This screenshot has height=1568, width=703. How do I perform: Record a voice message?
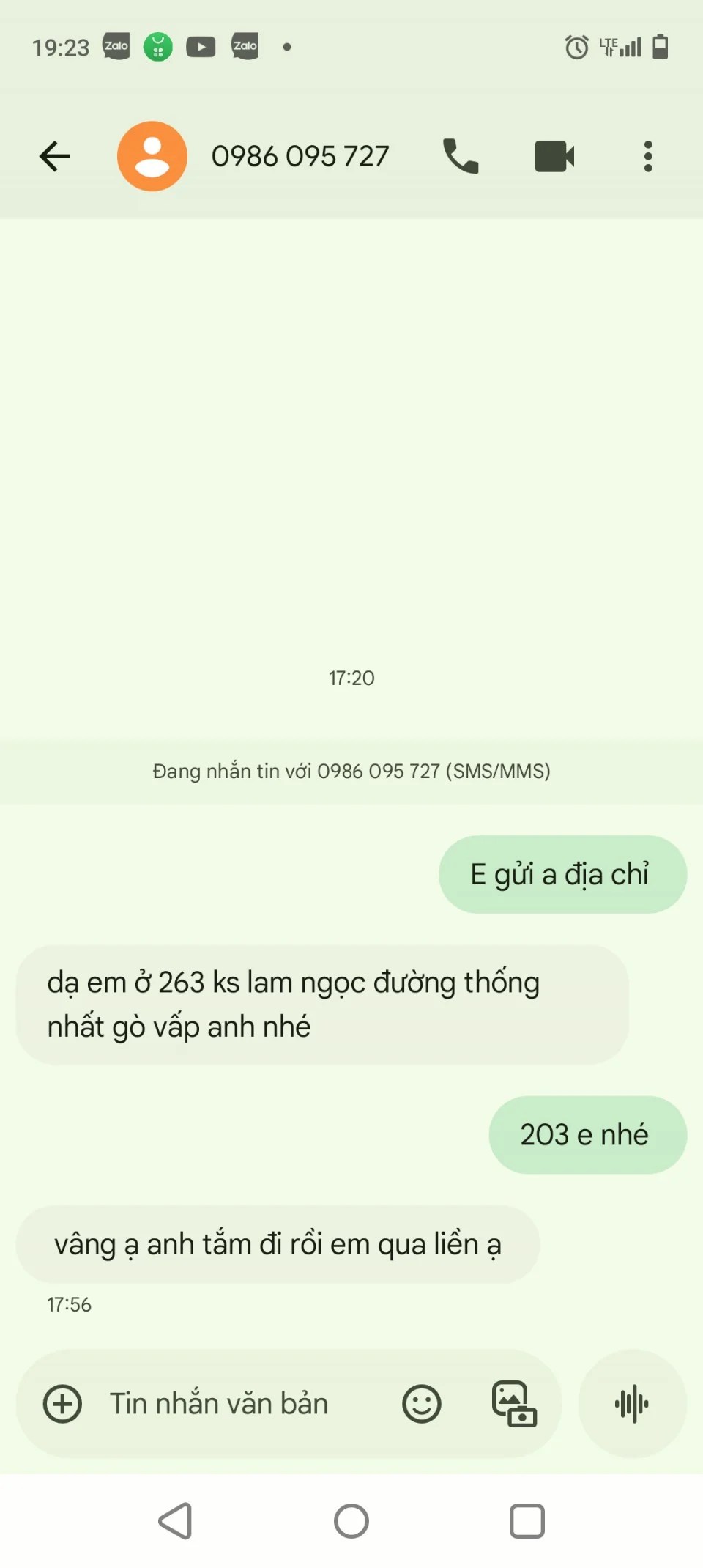coord(632,1404)
